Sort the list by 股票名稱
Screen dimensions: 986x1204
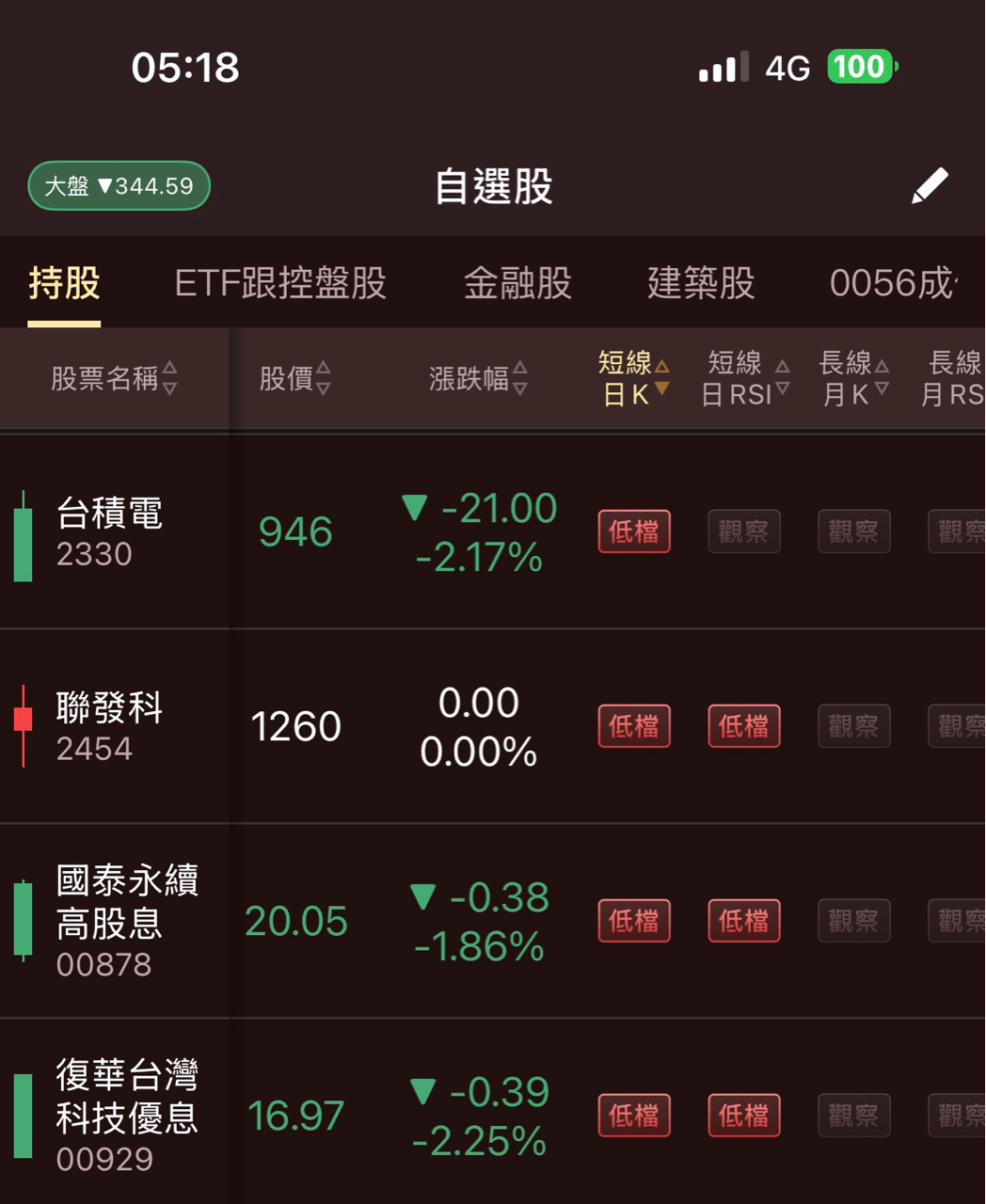[114, 378]
